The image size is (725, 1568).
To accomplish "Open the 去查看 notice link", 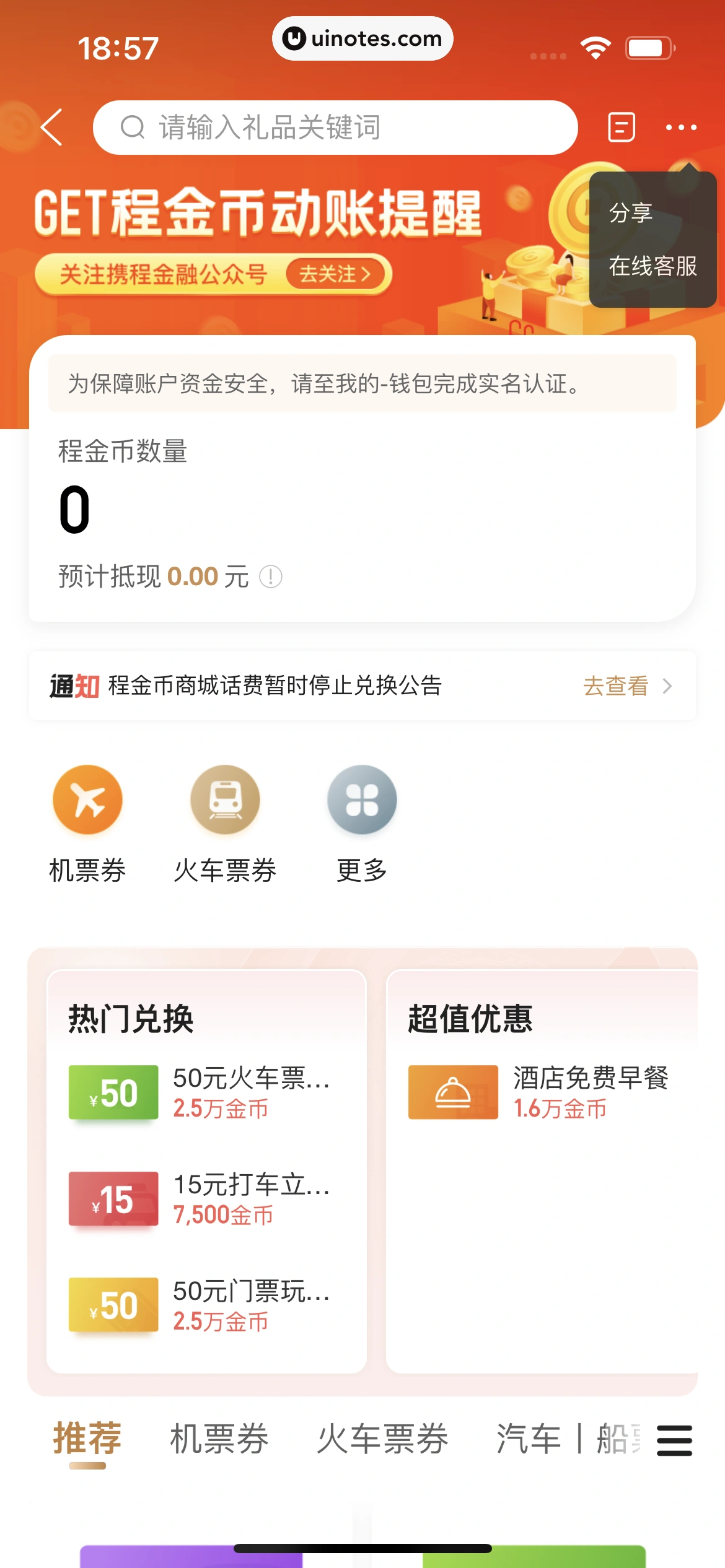I will pyautogui.click(x=626, y=686).
